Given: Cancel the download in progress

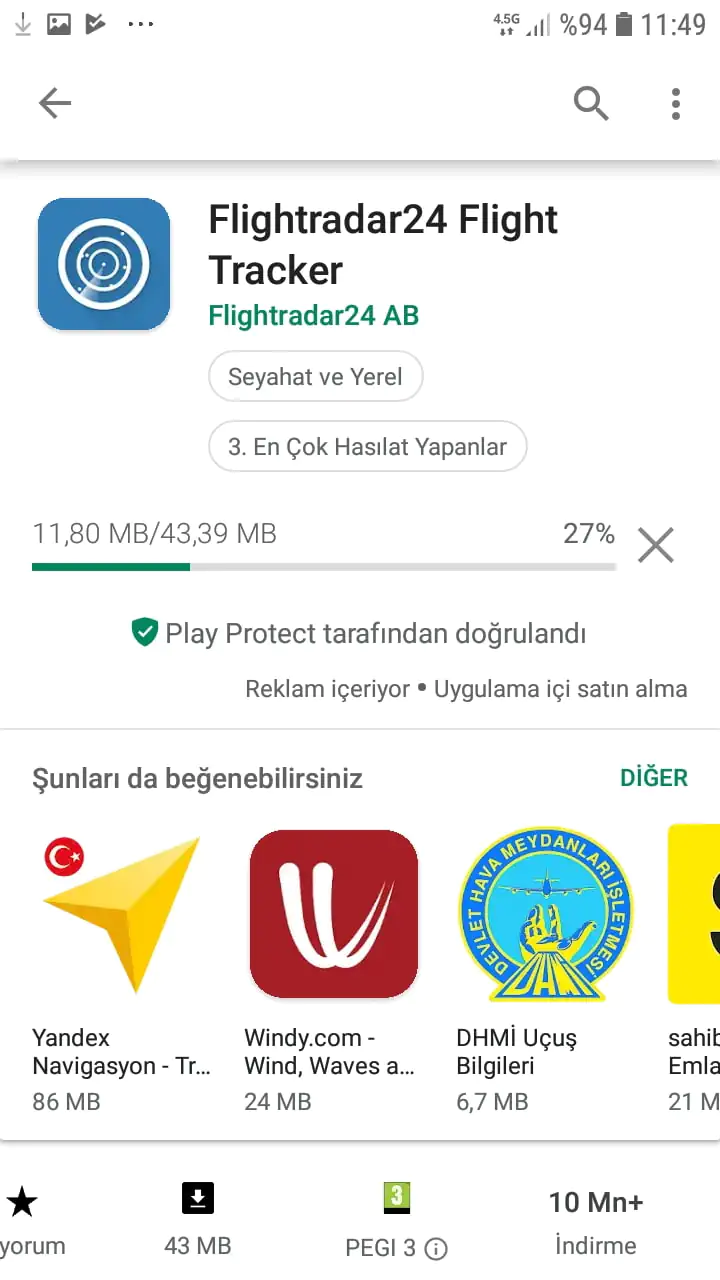Looking at the screenshot, I should [656, 545].
